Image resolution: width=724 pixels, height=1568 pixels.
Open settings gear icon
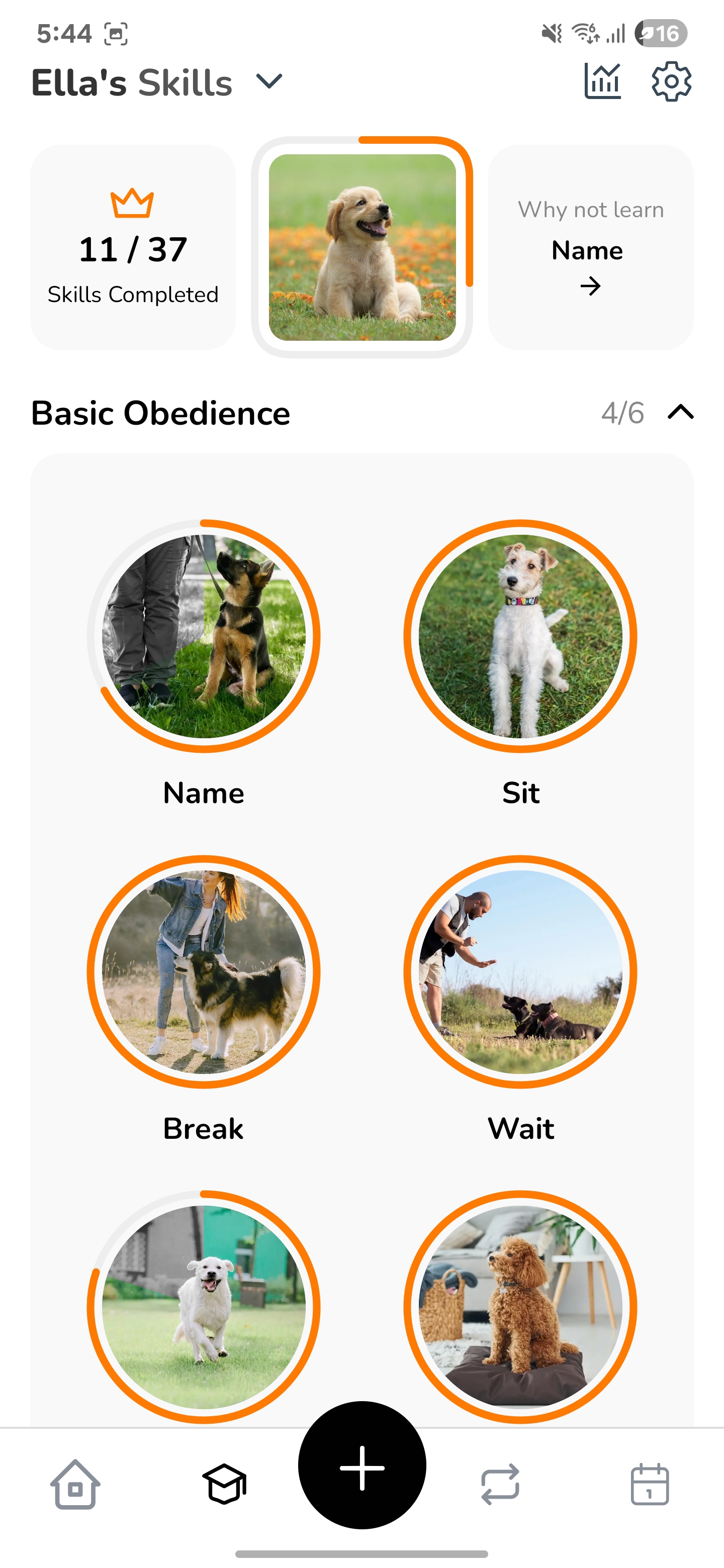671,81
